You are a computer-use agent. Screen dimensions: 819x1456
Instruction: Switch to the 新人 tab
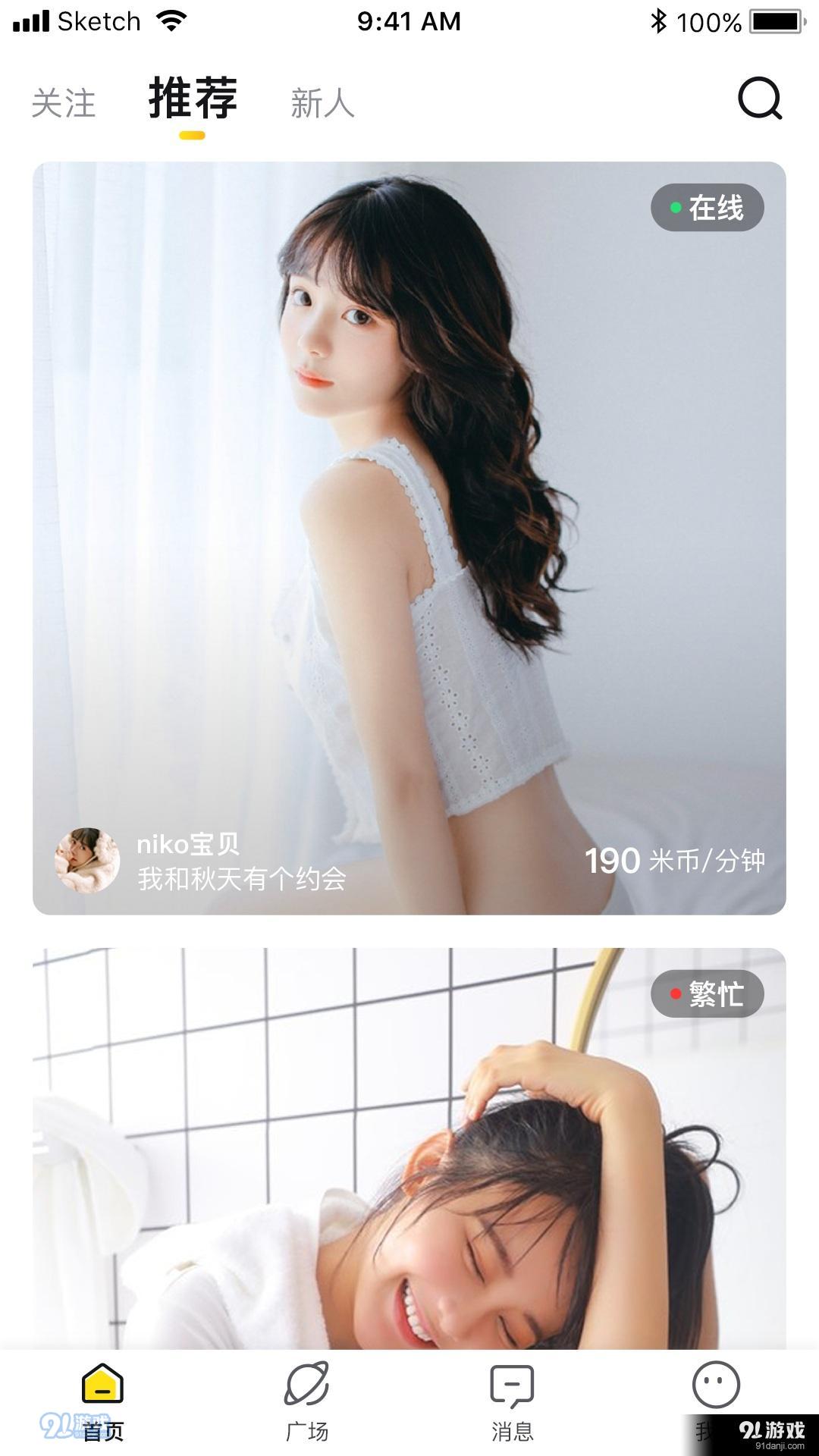click(321, 102)
